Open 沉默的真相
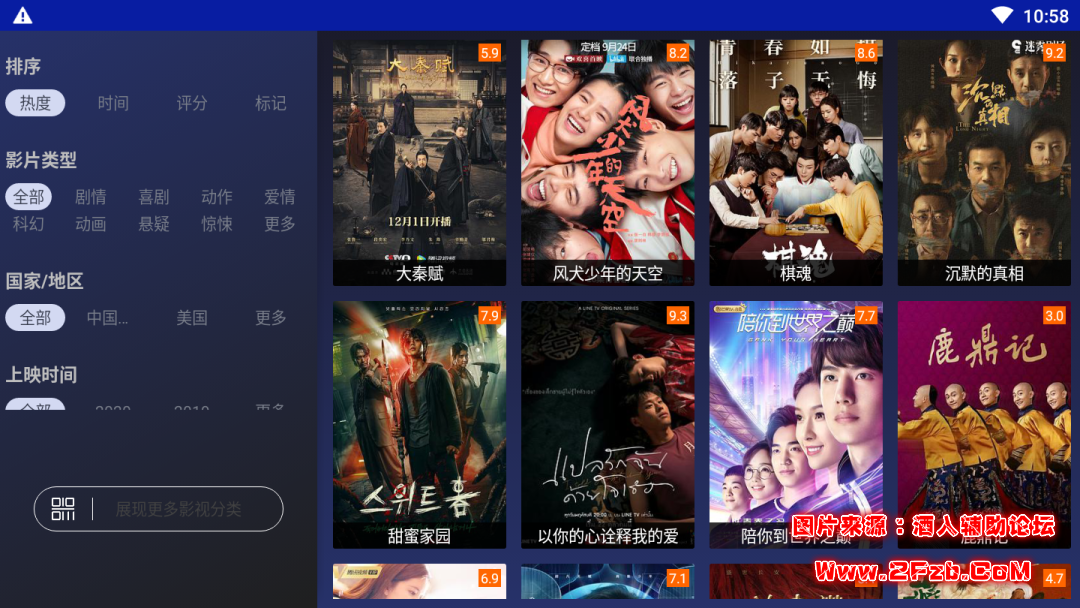The width and height of the screenshot is (1080, 608). (x=984, y=163)
